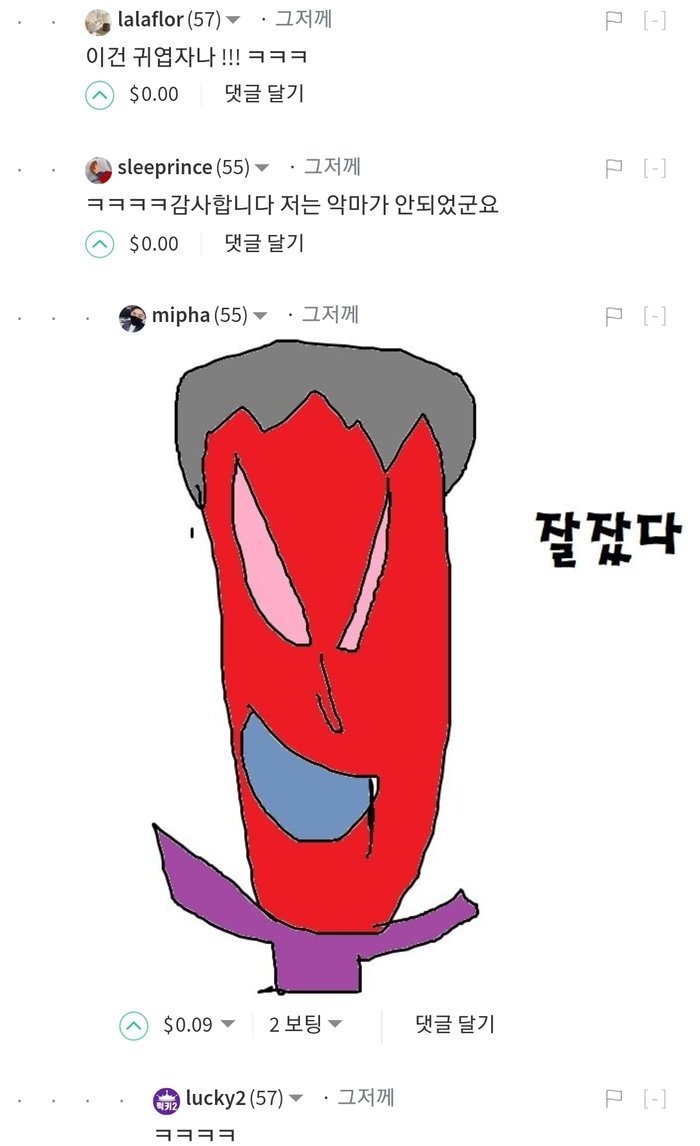The width and height of the screenshot is (700, 1146).
Task: Flag sleeprince's comment
Action: [614, 168]
